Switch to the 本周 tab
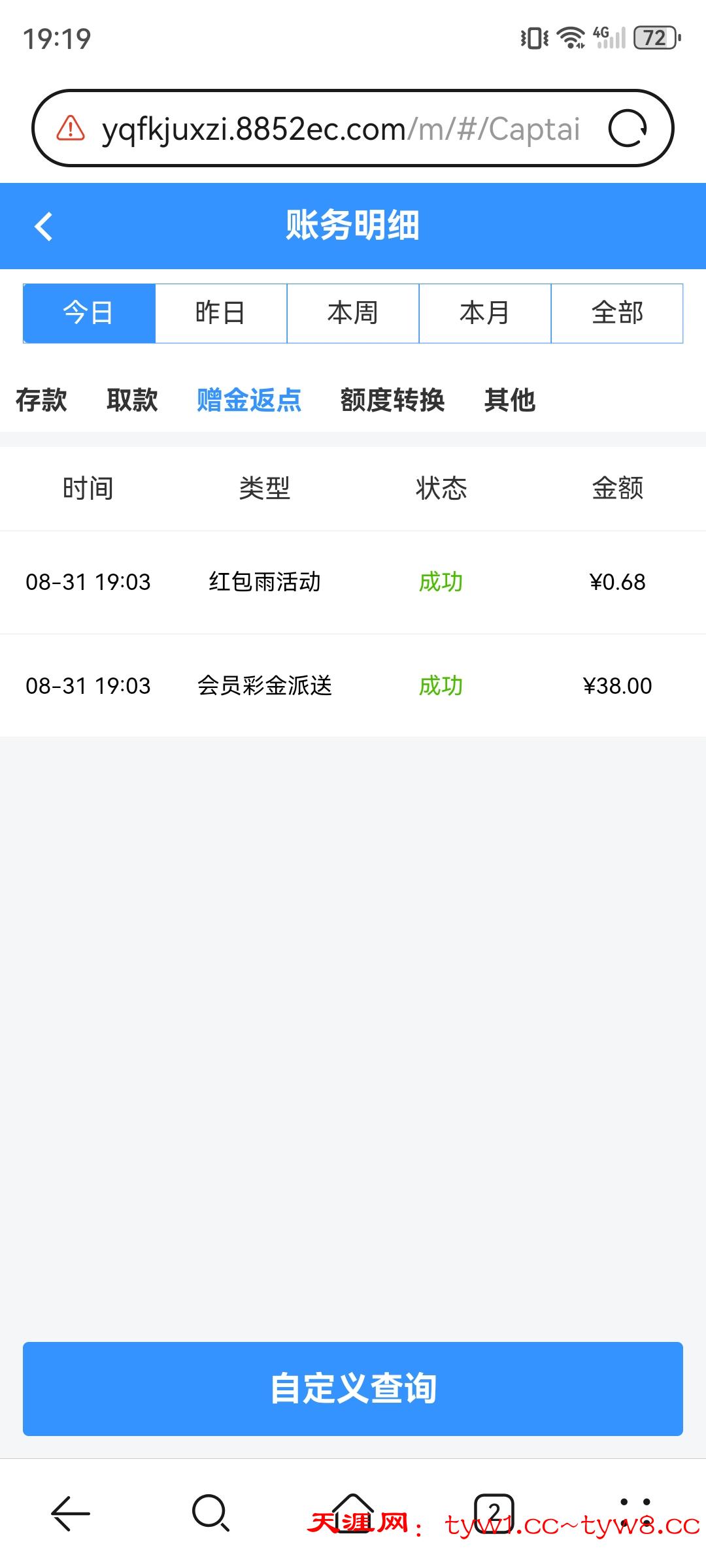The height and width of the screenshot is (1568, 706). click(353, 313)
